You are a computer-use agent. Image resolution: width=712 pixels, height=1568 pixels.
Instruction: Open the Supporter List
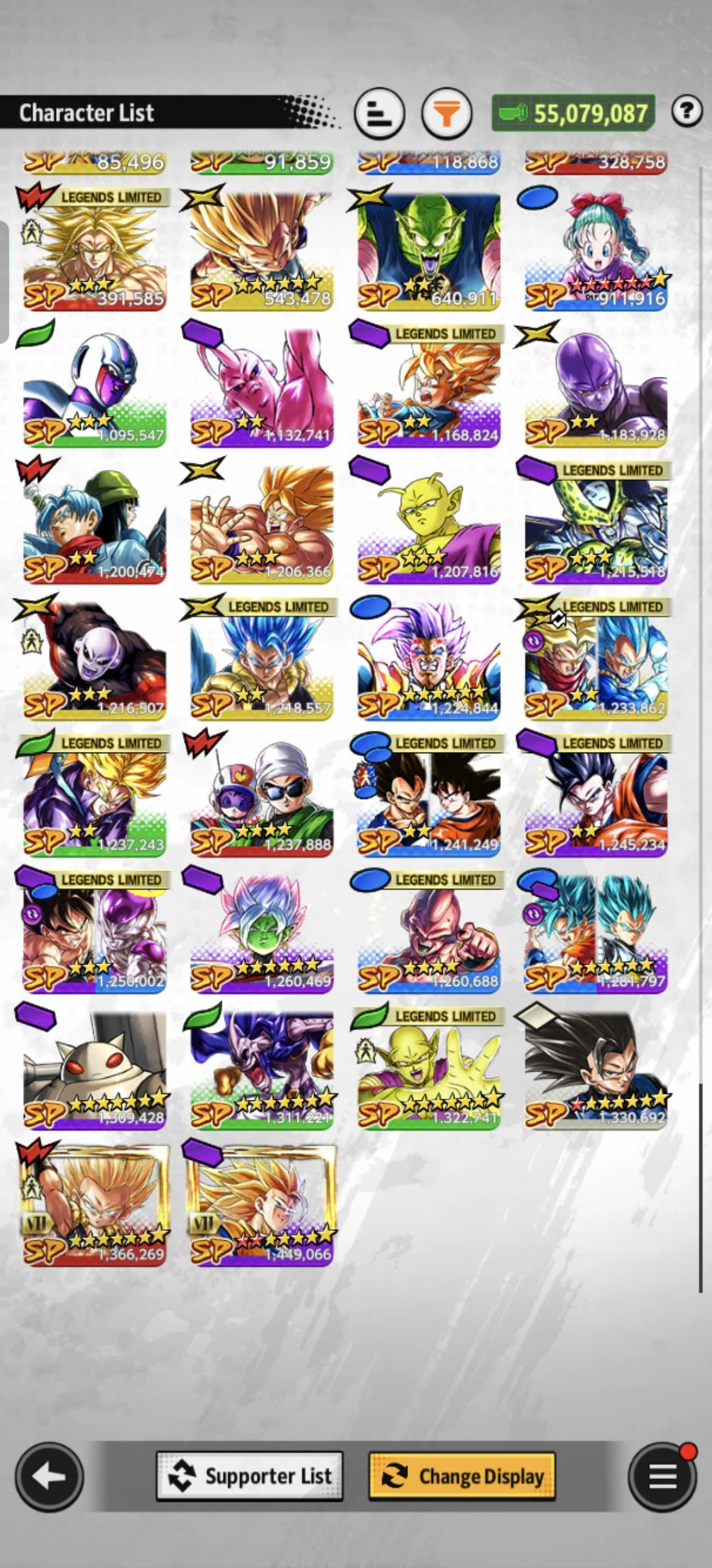(x=250, y=1476)
